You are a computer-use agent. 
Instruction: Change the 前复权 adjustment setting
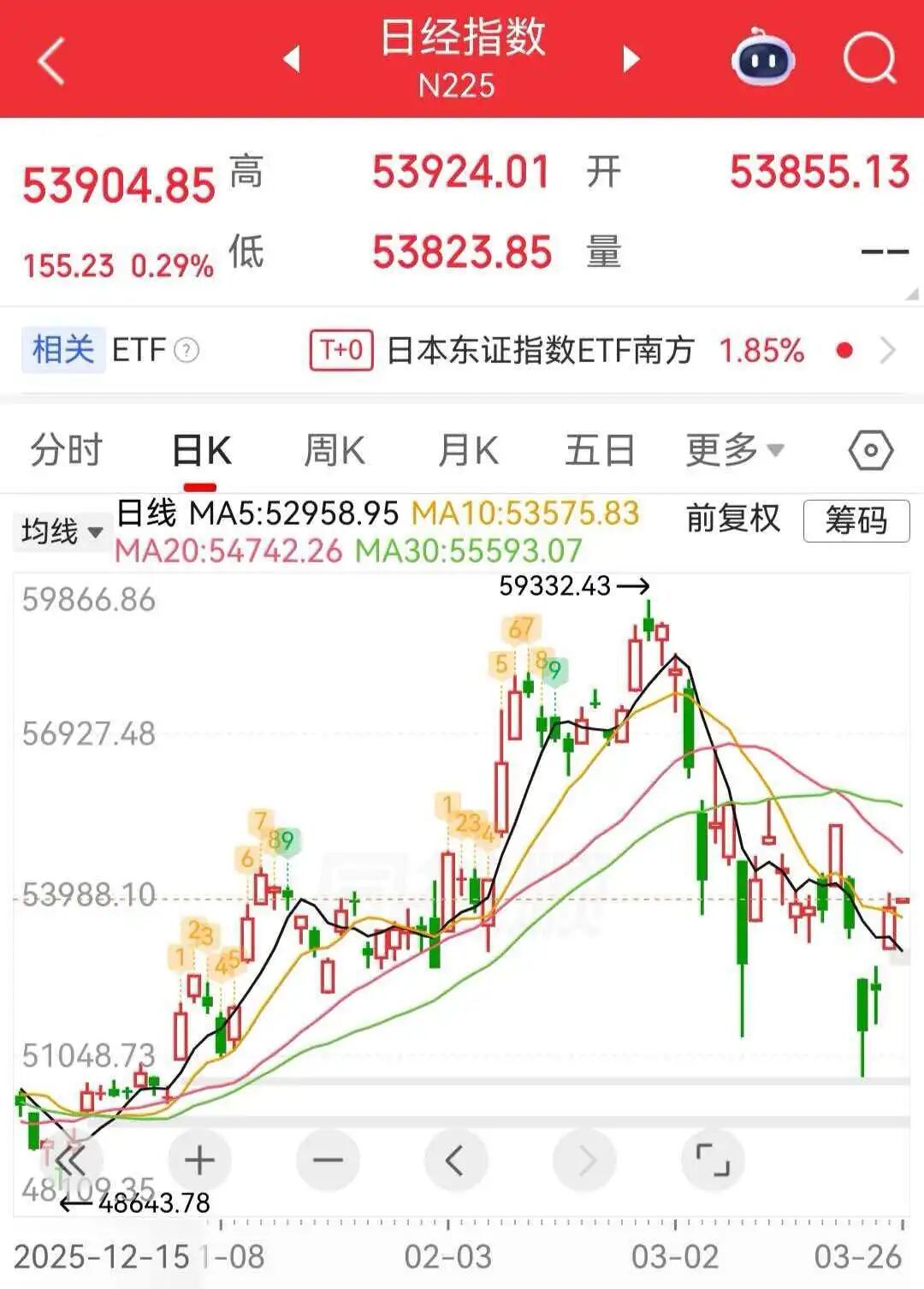733,519
